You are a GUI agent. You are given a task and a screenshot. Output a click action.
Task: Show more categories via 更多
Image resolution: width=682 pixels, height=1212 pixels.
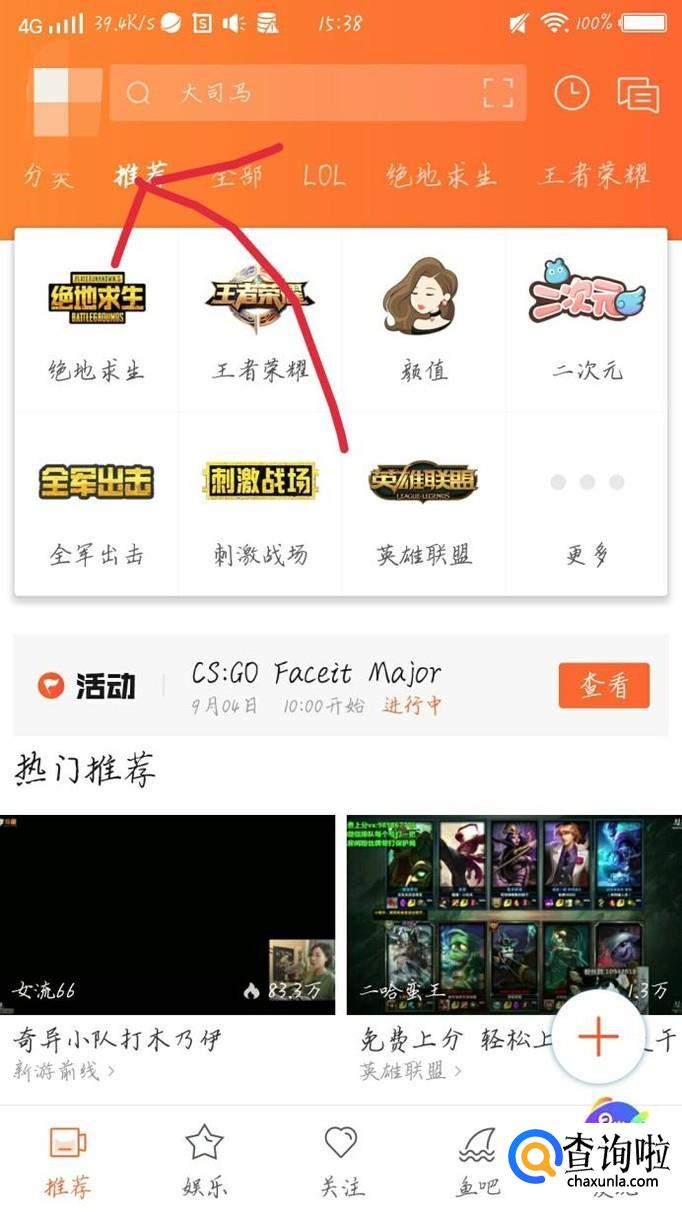click(x=587, y=507)
